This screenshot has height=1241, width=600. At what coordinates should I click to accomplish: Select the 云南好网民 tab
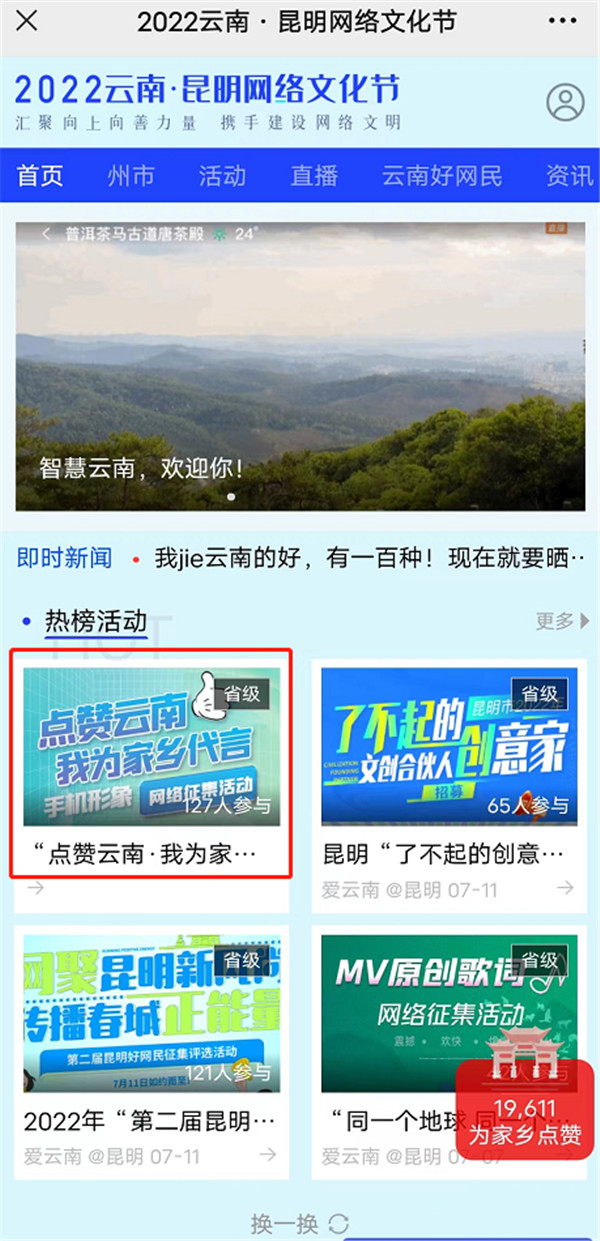(x=441, y=176)
